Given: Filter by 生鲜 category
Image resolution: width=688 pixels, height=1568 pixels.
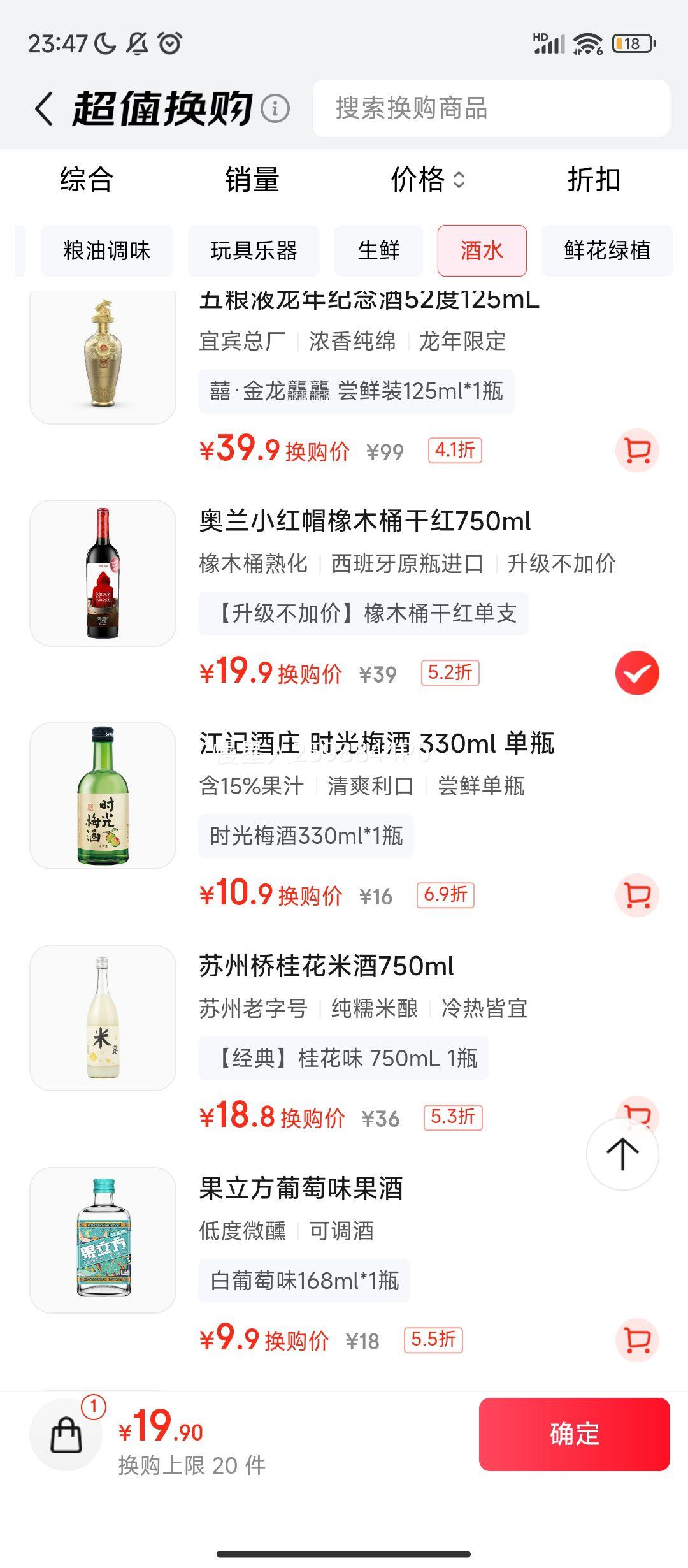Looking at the screenshot, I should (x=378, y=250).
